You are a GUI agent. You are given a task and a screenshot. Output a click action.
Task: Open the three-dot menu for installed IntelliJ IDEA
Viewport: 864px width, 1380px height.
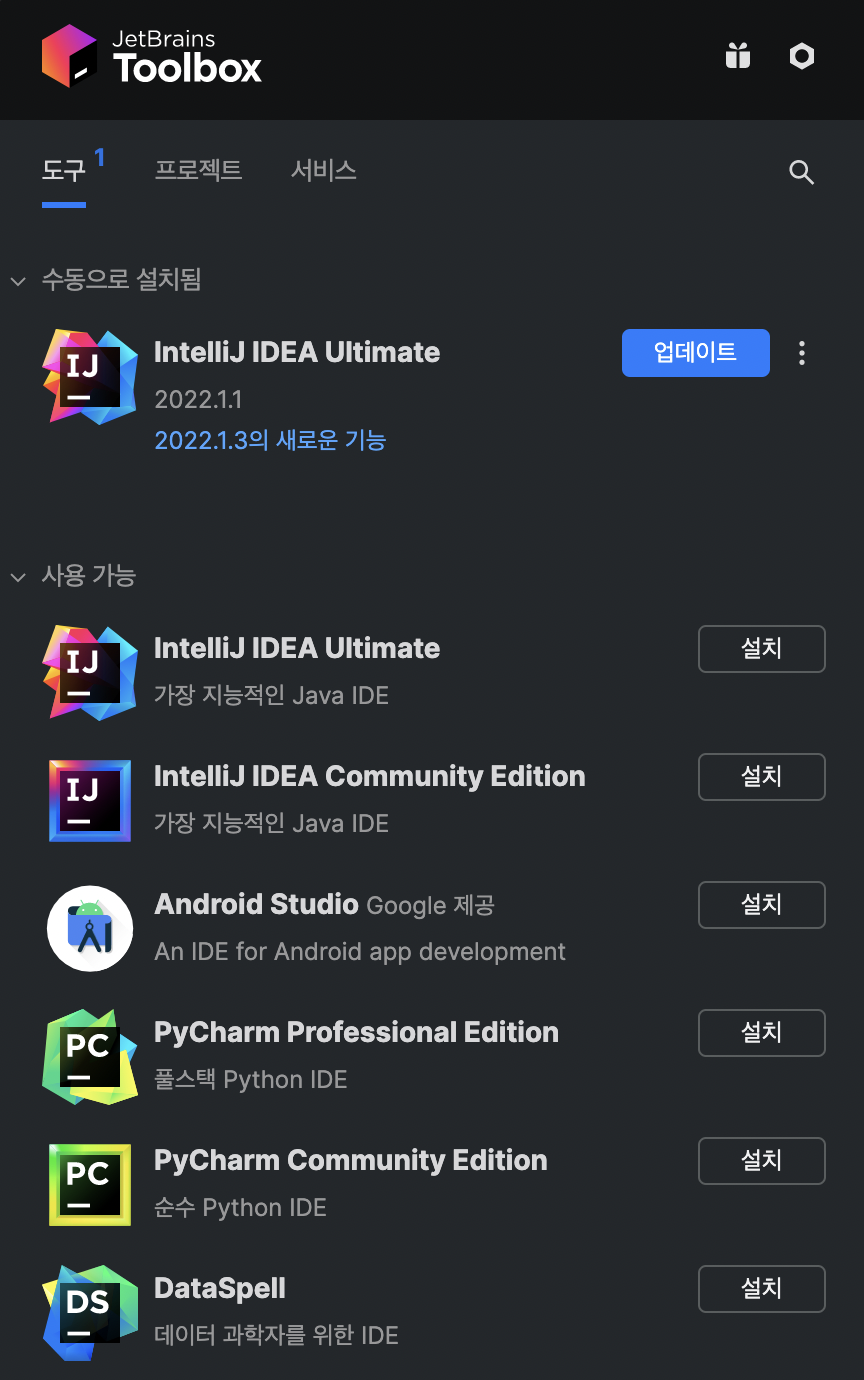pyautogui.click(x=801, y=352)
